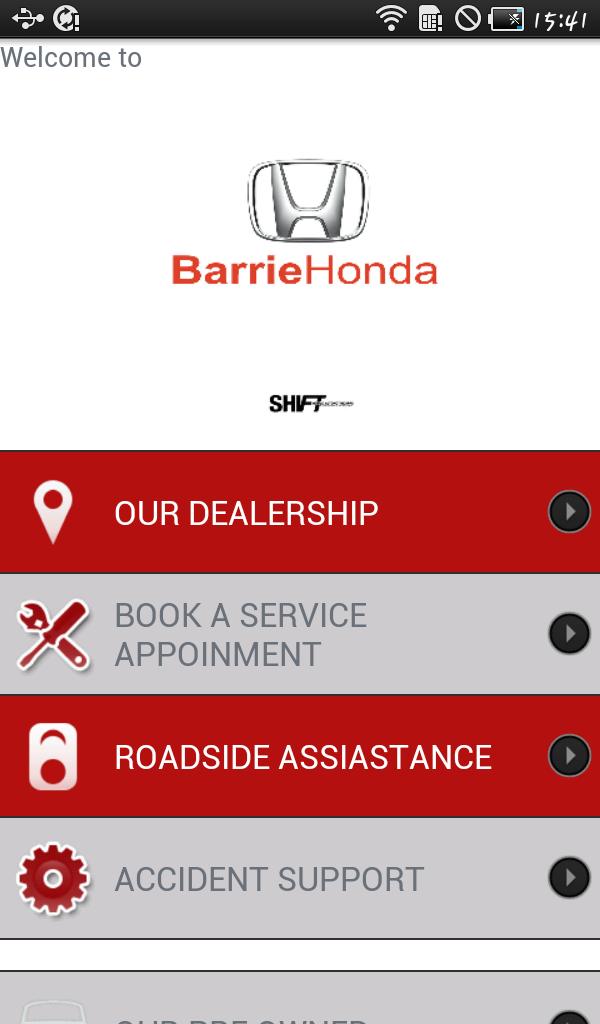The width and height of the screenshot is (600, 1024).
Task: Open the Our Dealership section
Action: (300, 512)
